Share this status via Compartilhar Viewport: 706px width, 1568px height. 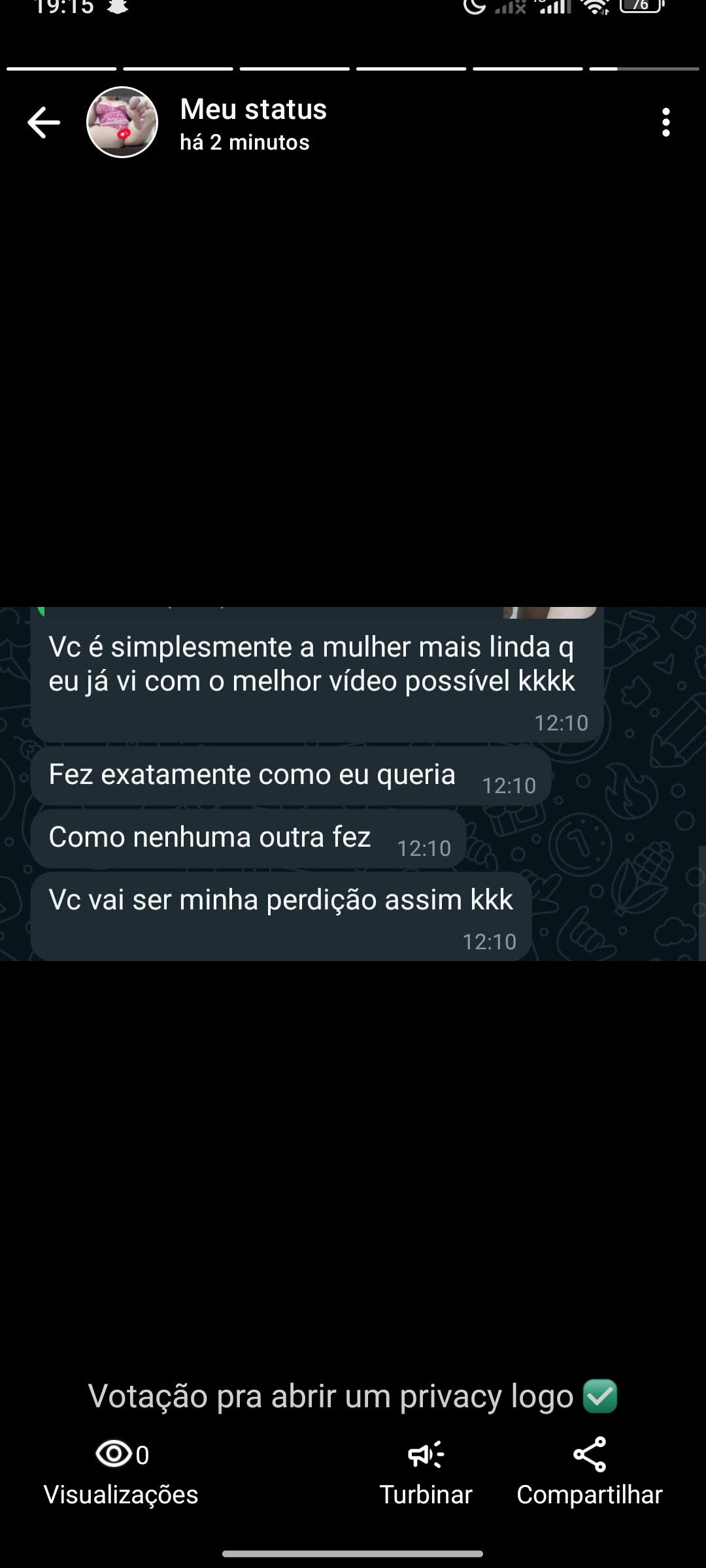pyautogui.click(x=589, y=1473)
